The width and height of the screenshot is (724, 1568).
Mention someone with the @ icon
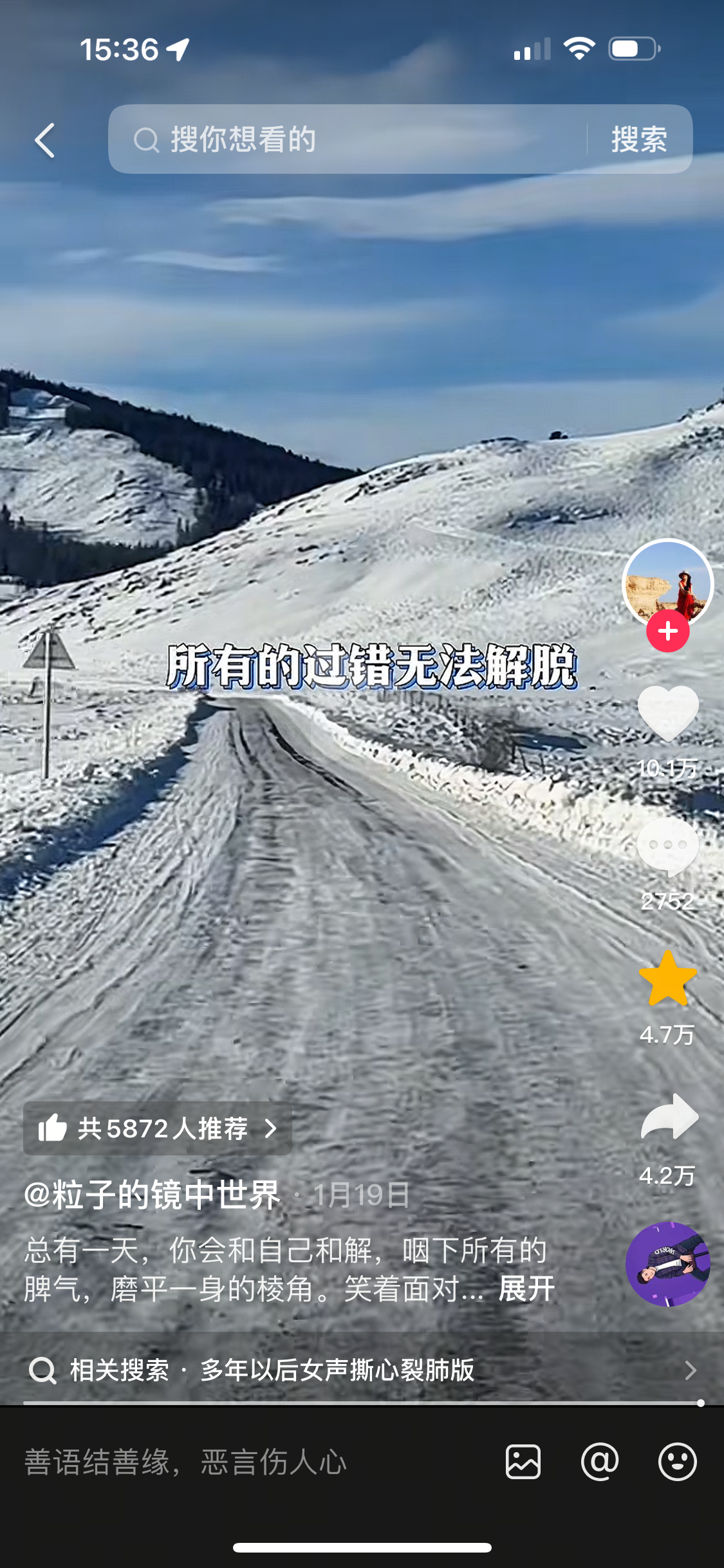[600, 1462]
